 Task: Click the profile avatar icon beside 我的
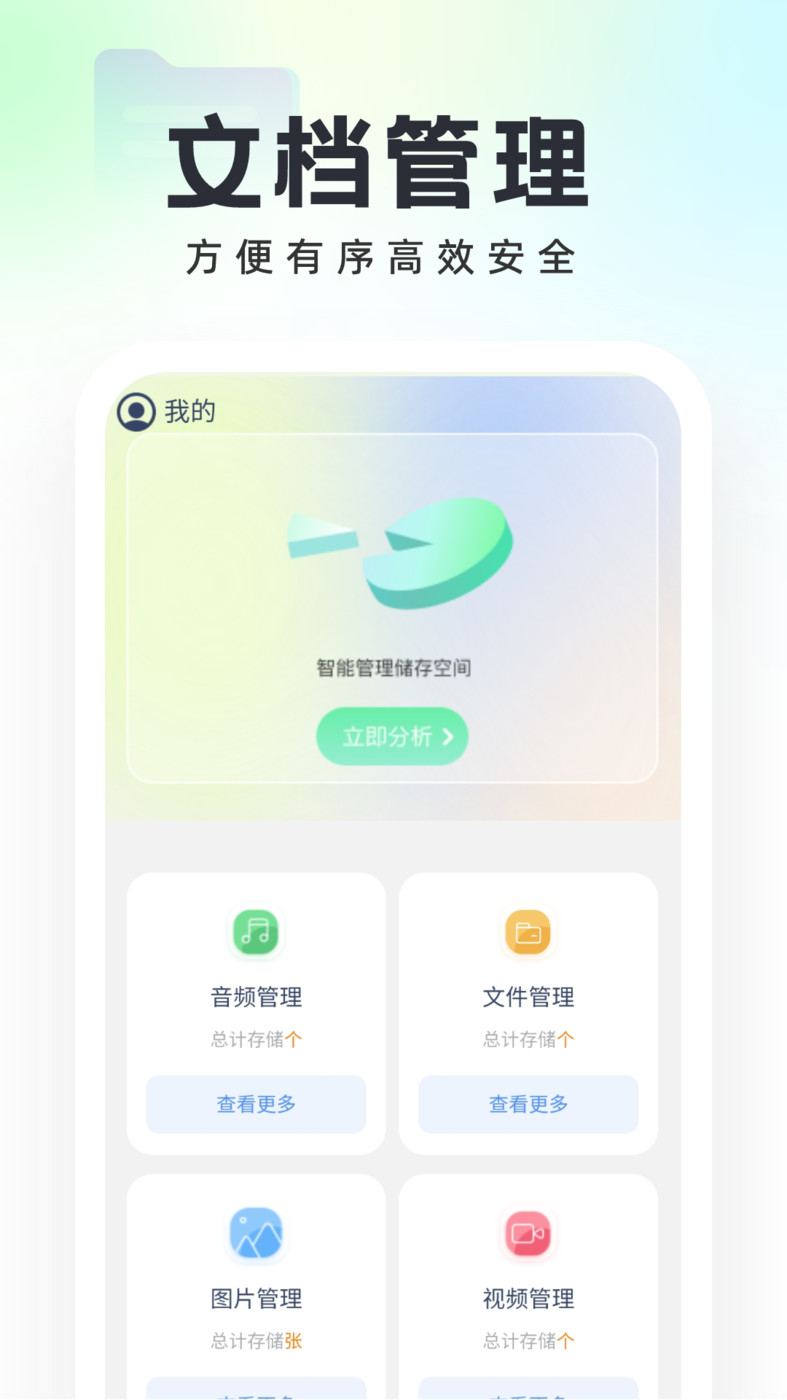(x=136, y=410)
